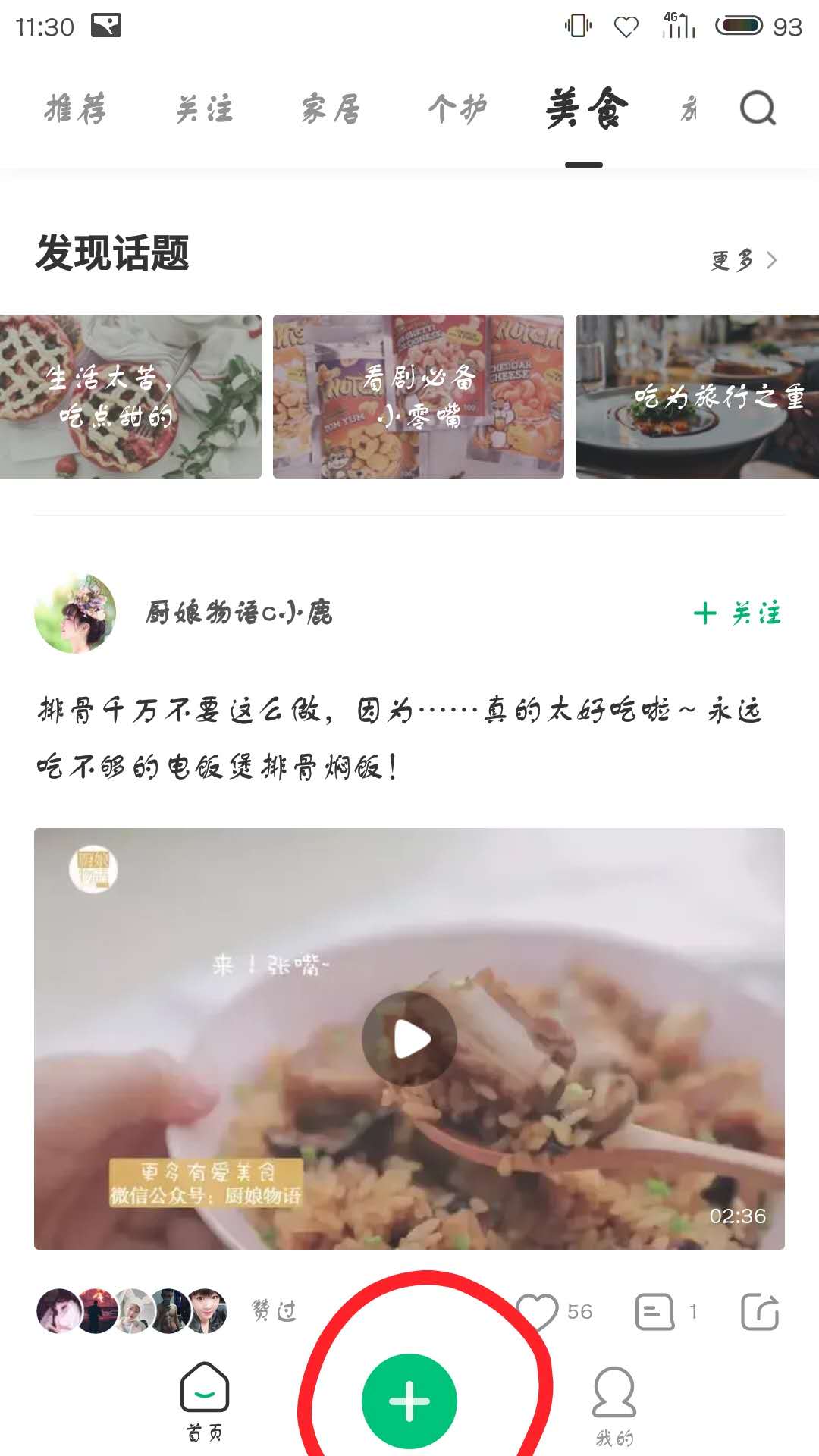Open the search magnifier icon

[758, 108]
